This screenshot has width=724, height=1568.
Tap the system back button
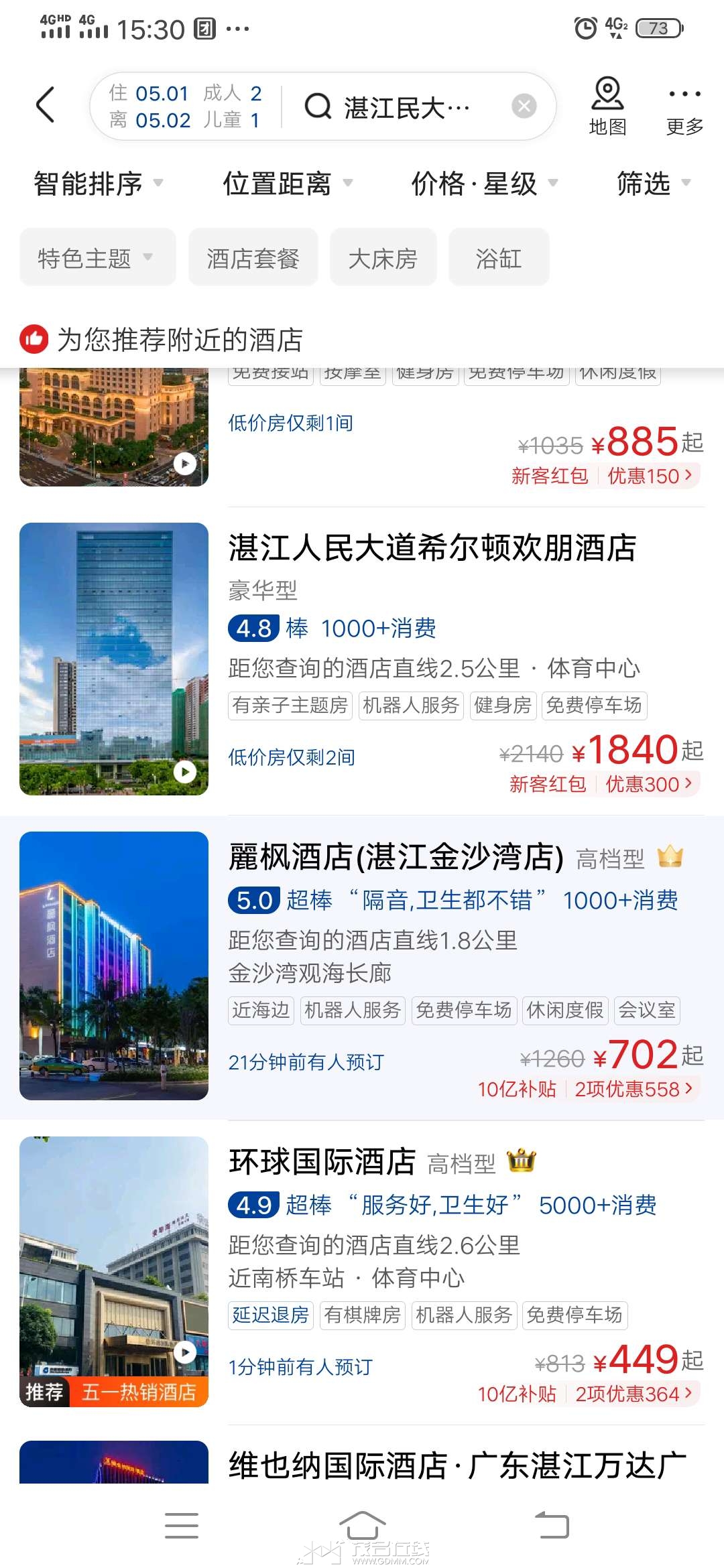click(552, 1526)
